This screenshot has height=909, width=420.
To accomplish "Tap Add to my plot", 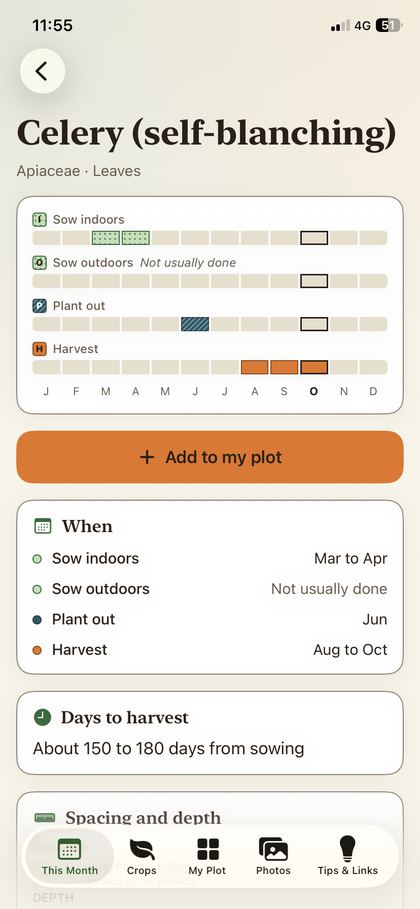I will [210, 457].
